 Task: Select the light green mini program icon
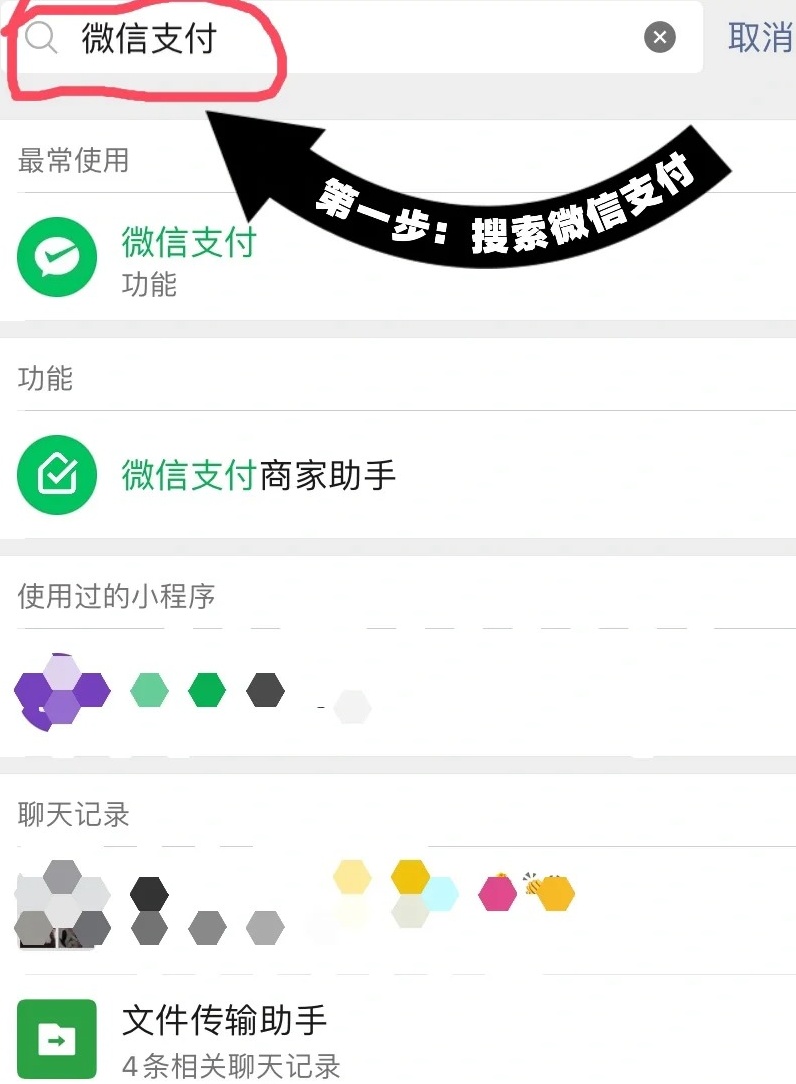[x=149, y=692]
